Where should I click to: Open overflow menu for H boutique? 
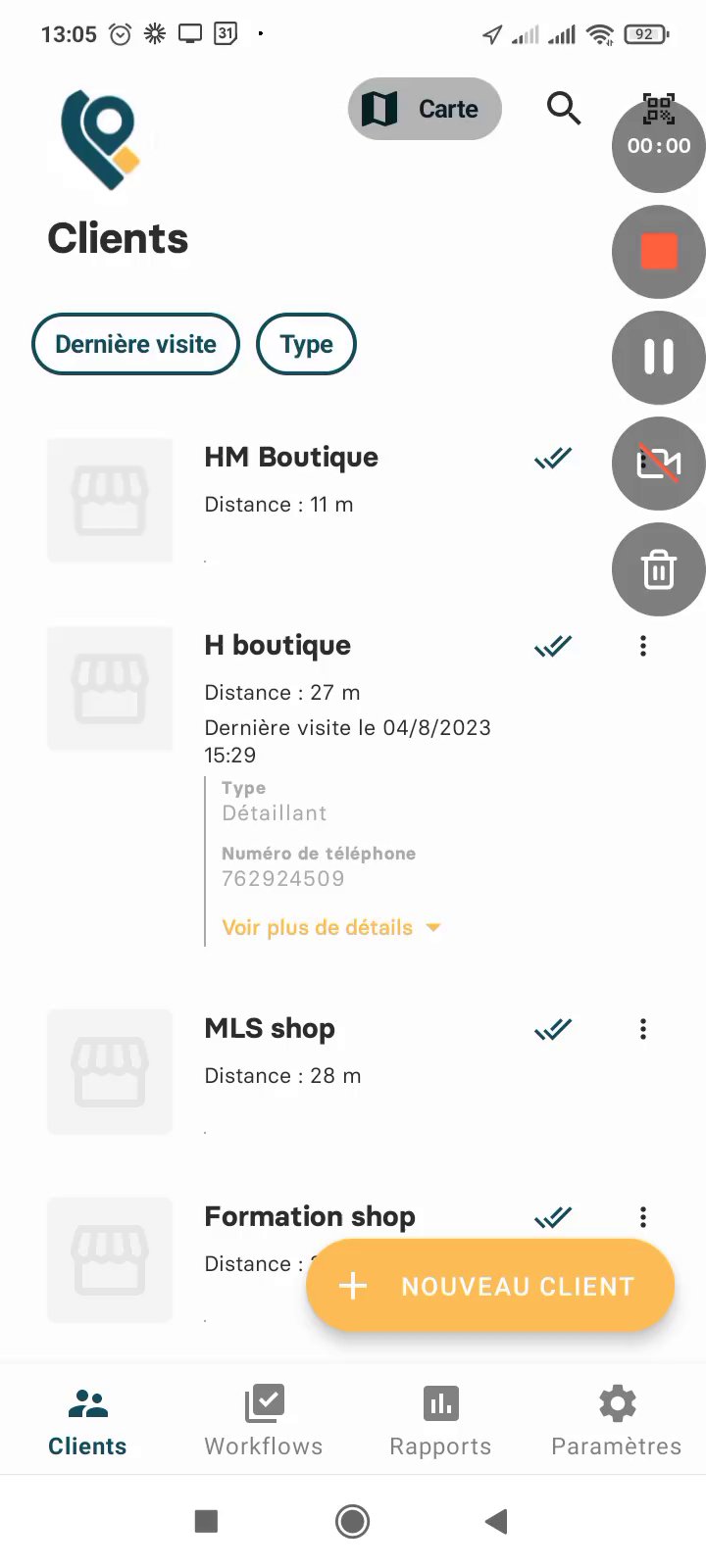(643, 646)
